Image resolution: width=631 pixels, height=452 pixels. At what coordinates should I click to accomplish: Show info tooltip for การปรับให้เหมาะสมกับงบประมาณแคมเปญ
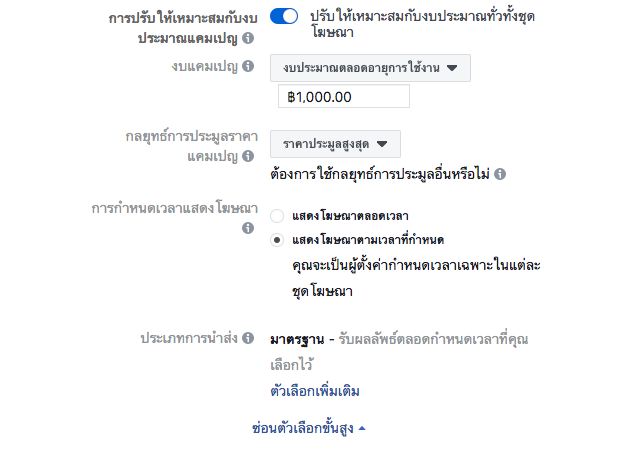pos(248,38)
